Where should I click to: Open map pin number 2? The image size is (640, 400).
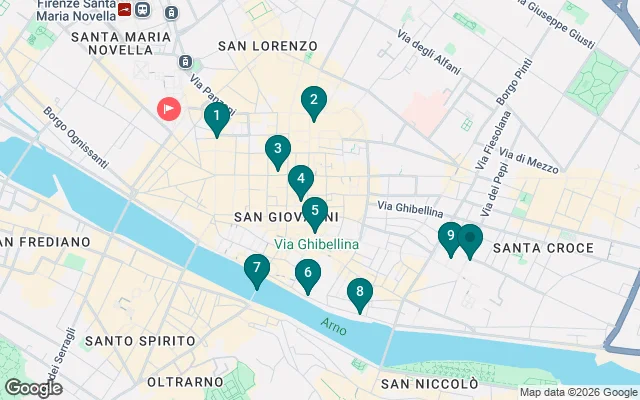coord(313,100)
